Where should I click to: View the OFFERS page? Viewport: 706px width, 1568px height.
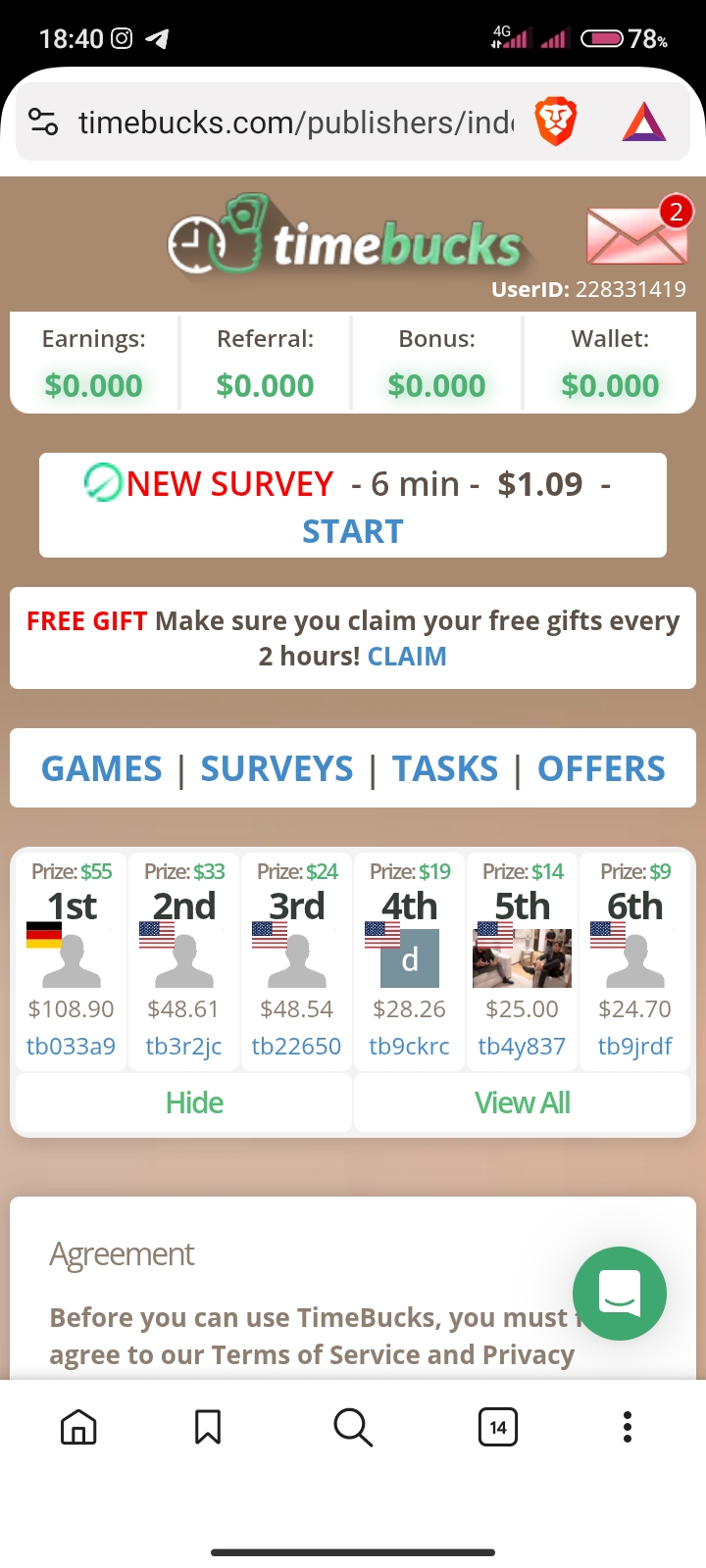(x=601, y=768)
